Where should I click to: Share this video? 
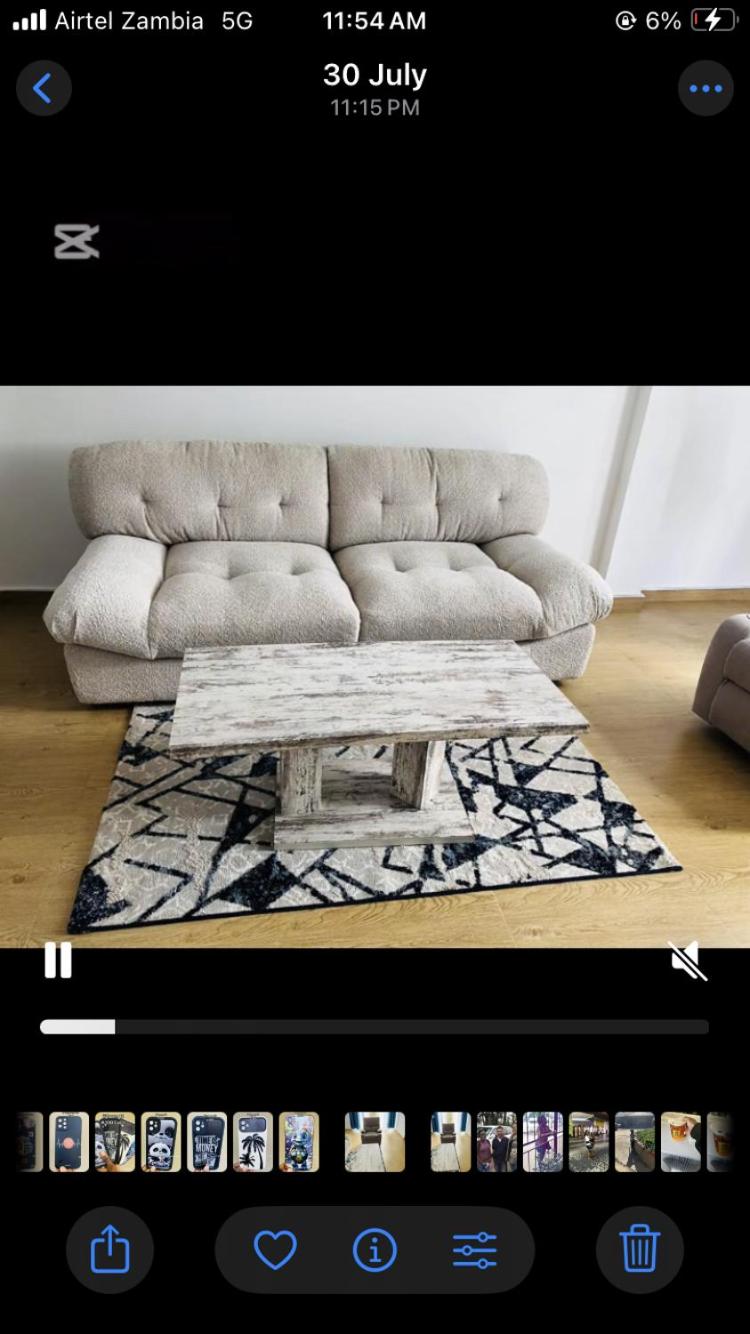[x=110, y=1250]
